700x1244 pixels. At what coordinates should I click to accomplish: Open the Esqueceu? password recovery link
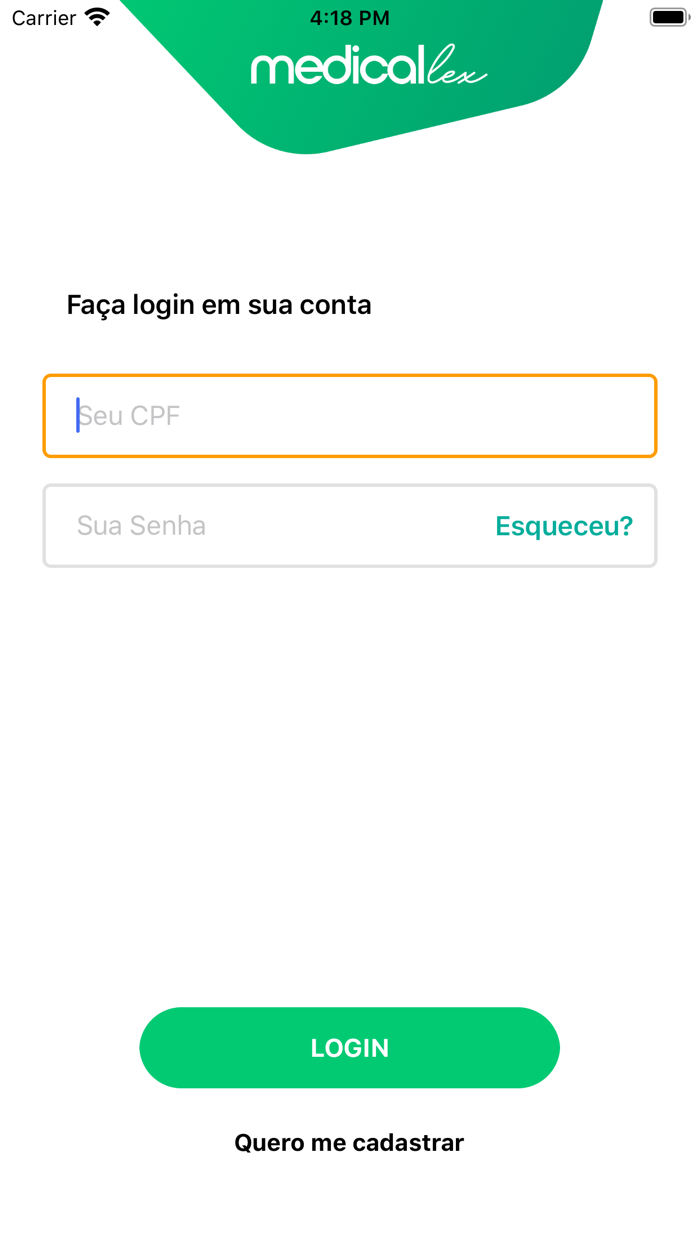[564, 526]
